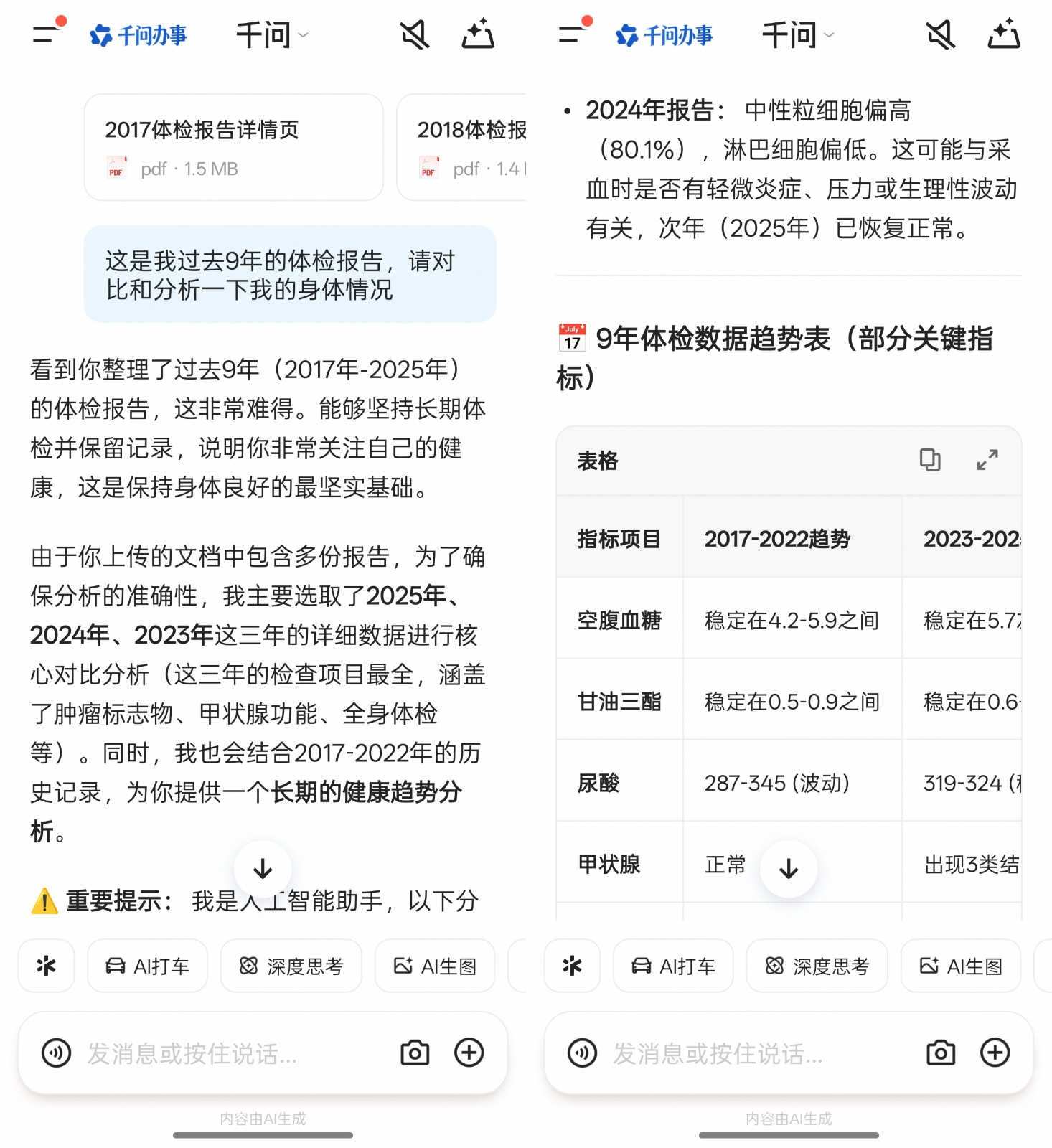Unmute voice playback in the left pane

[x=415, y=34]
